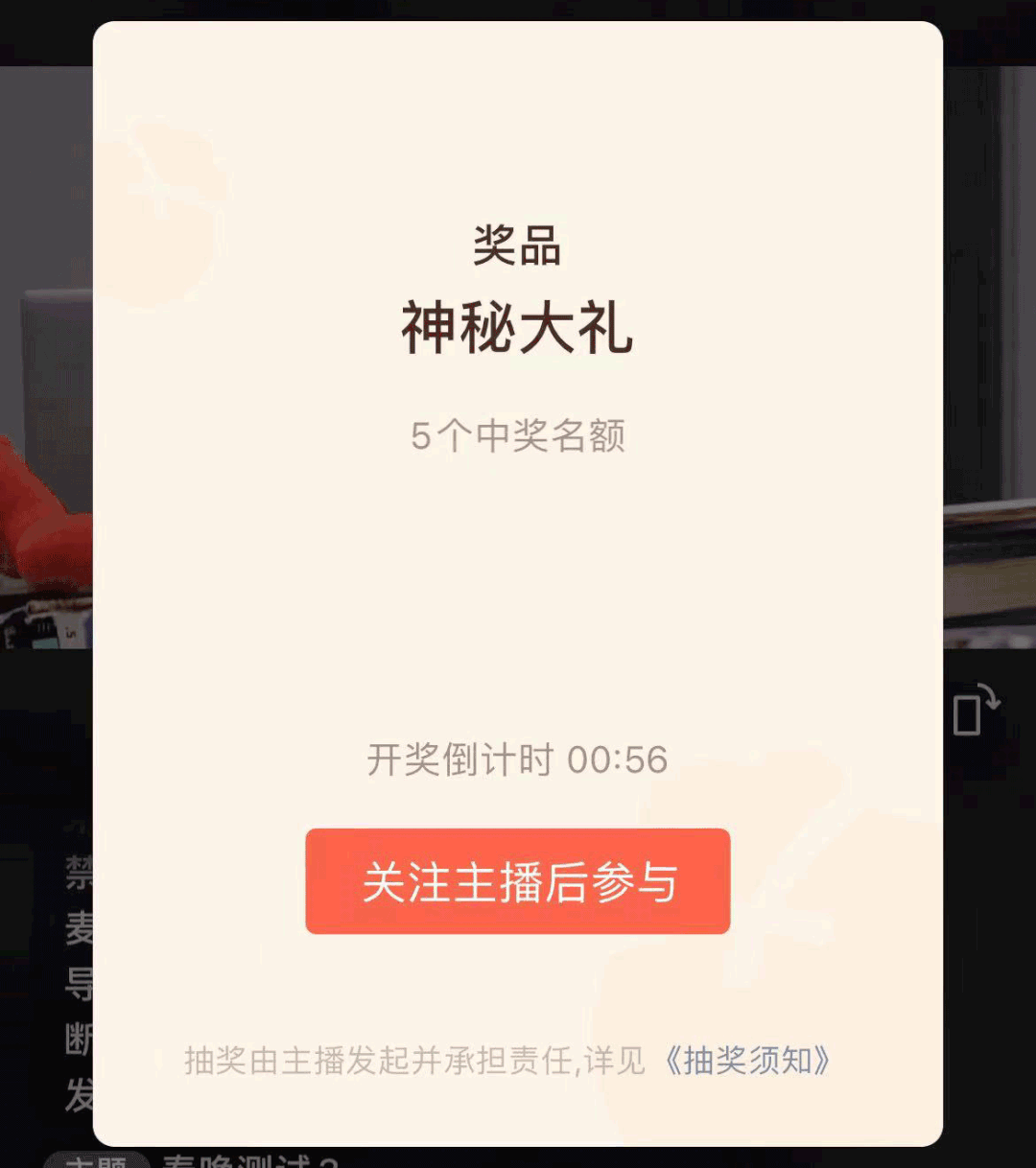Tap the 关注主播后参与 button

pyautogui.click(x=518, y=881)
